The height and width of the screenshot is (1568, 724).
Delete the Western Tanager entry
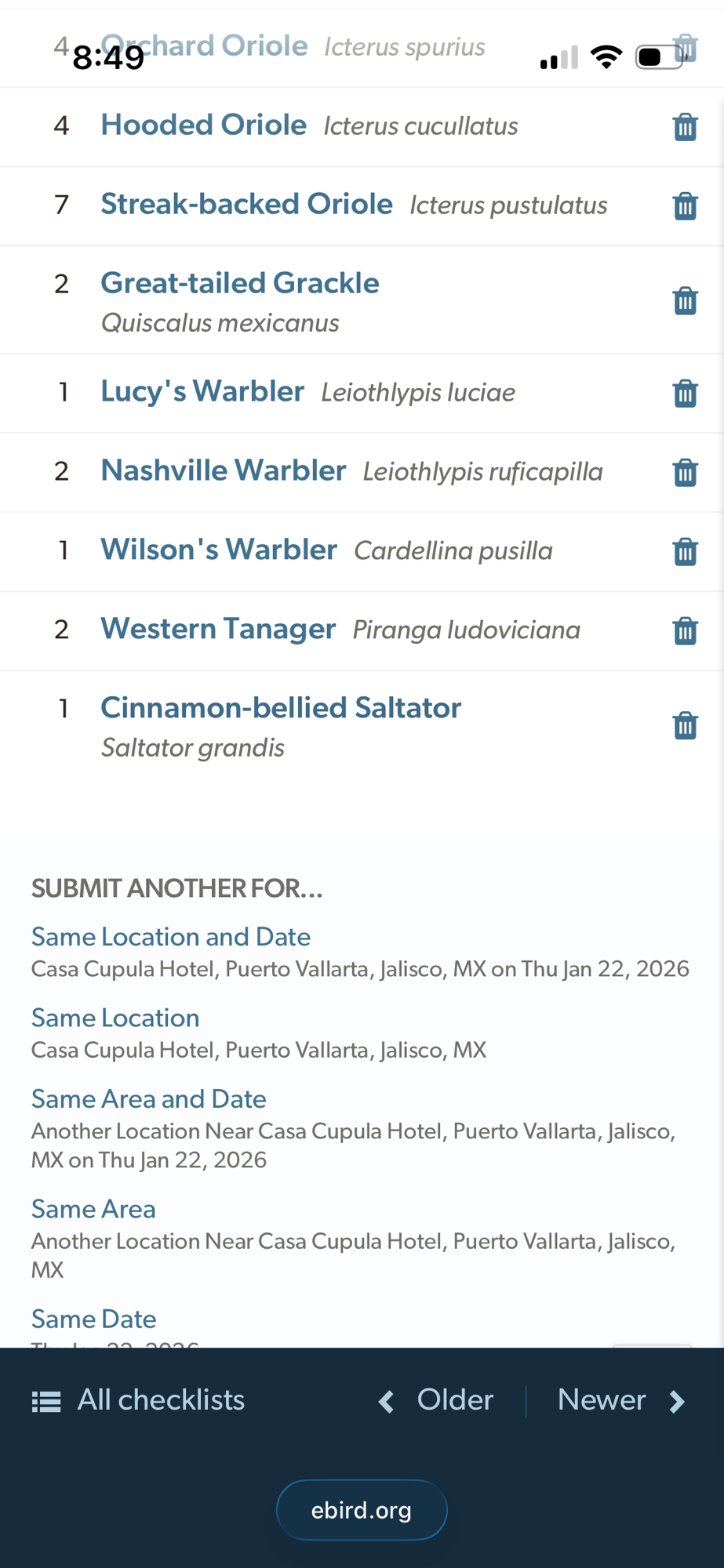[685, 630]
